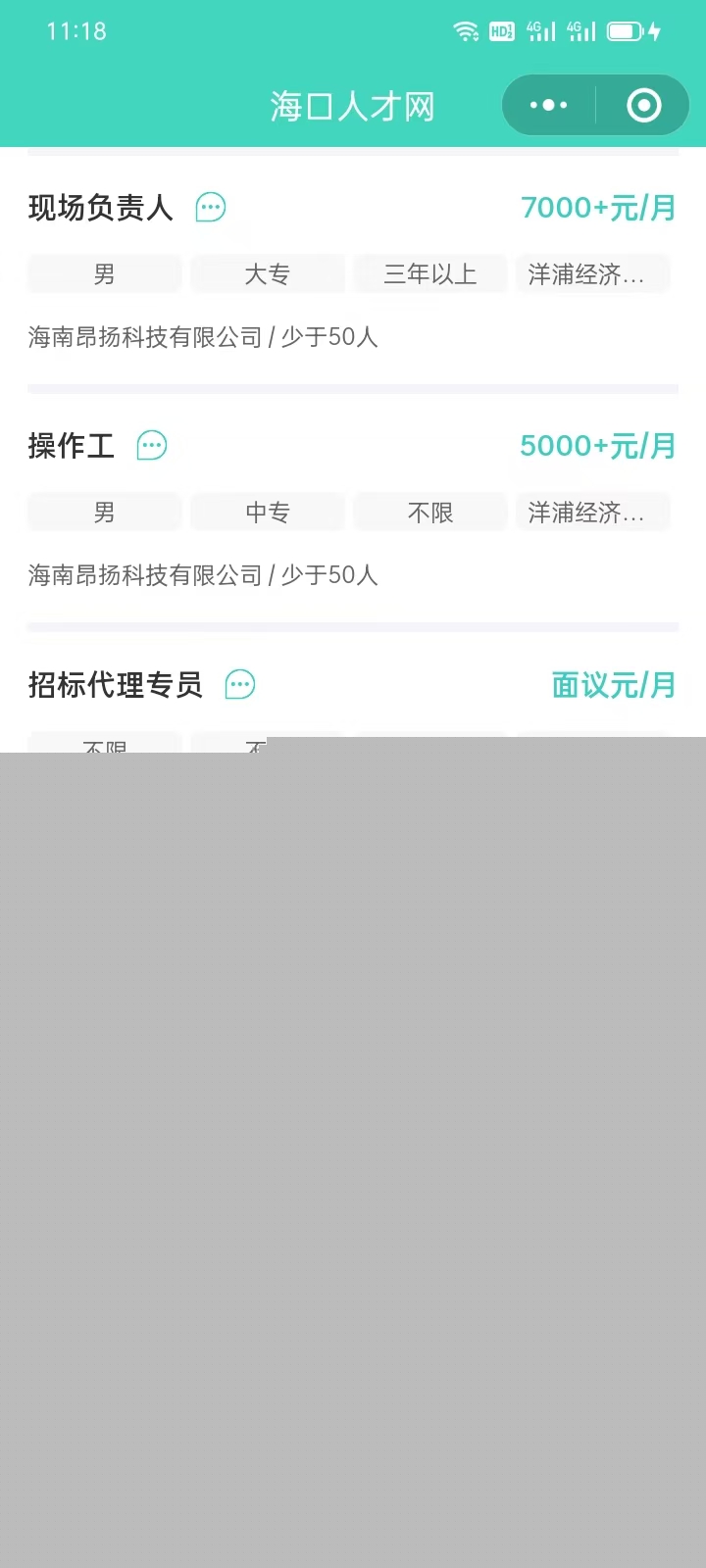This screenshot has width=706, height=1568.
Task: View the 招标代理专员 job posting
Action: 116,684
